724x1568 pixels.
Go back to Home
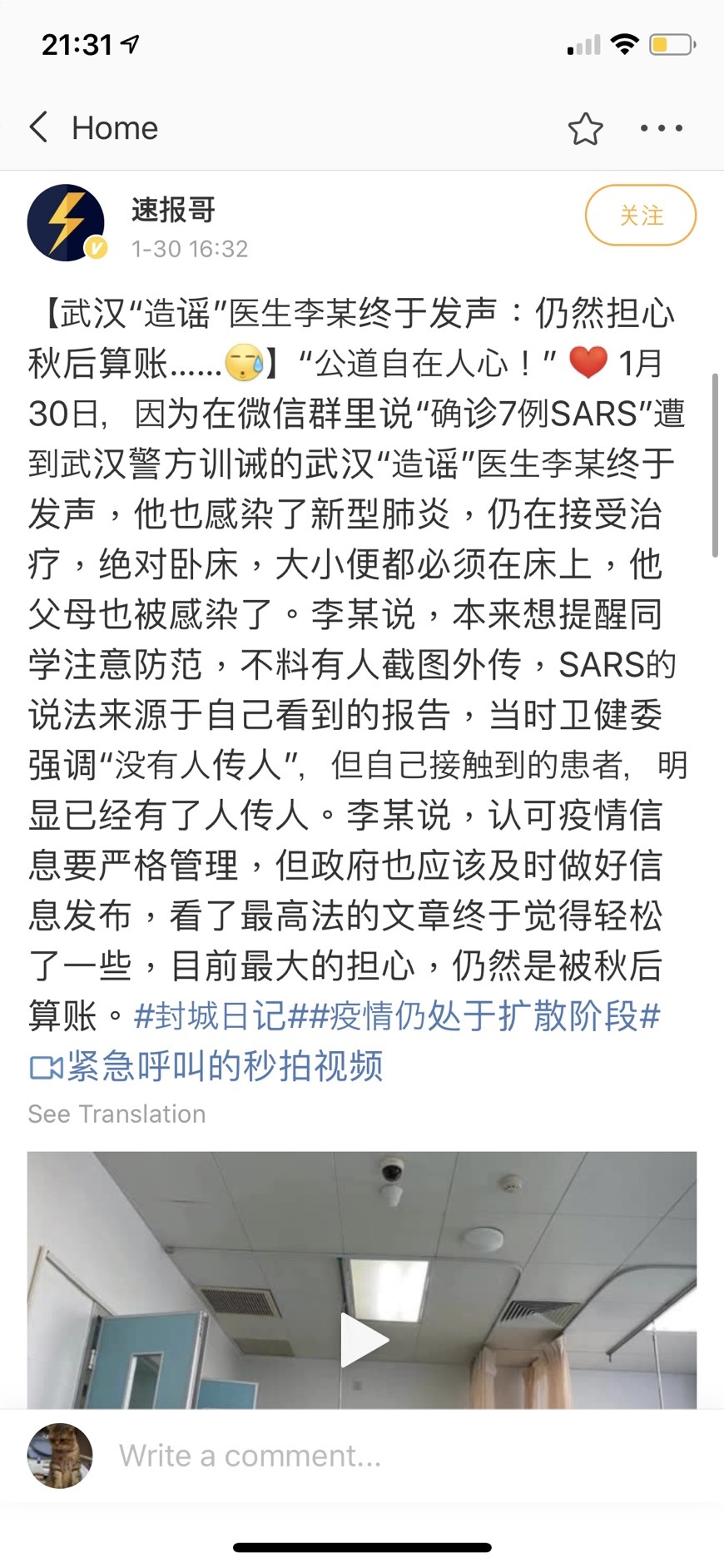[x=93, y=128]
